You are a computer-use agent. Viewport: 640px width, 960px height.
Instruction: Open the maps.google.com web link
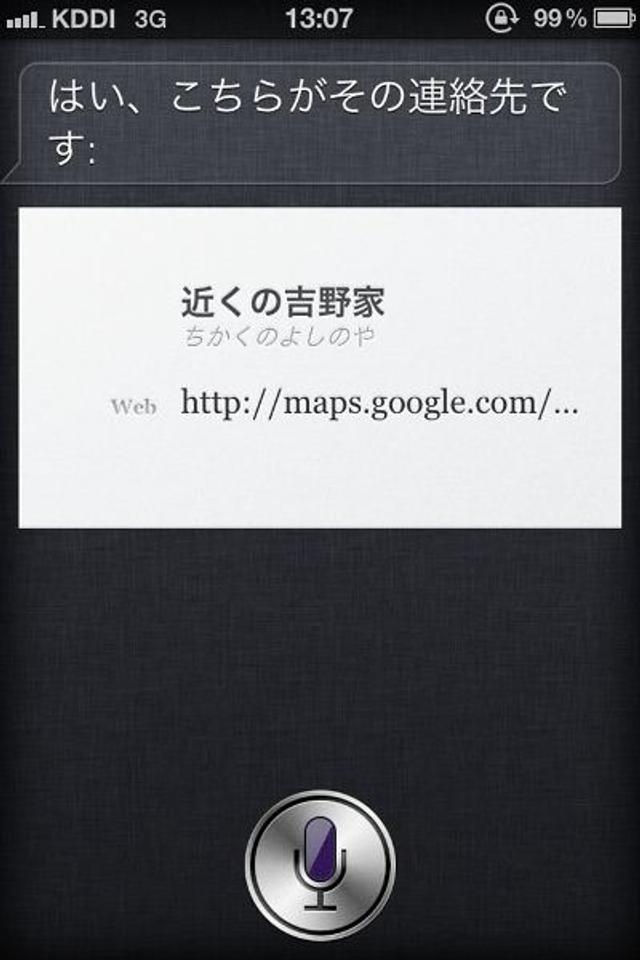(x=380, y=405)
